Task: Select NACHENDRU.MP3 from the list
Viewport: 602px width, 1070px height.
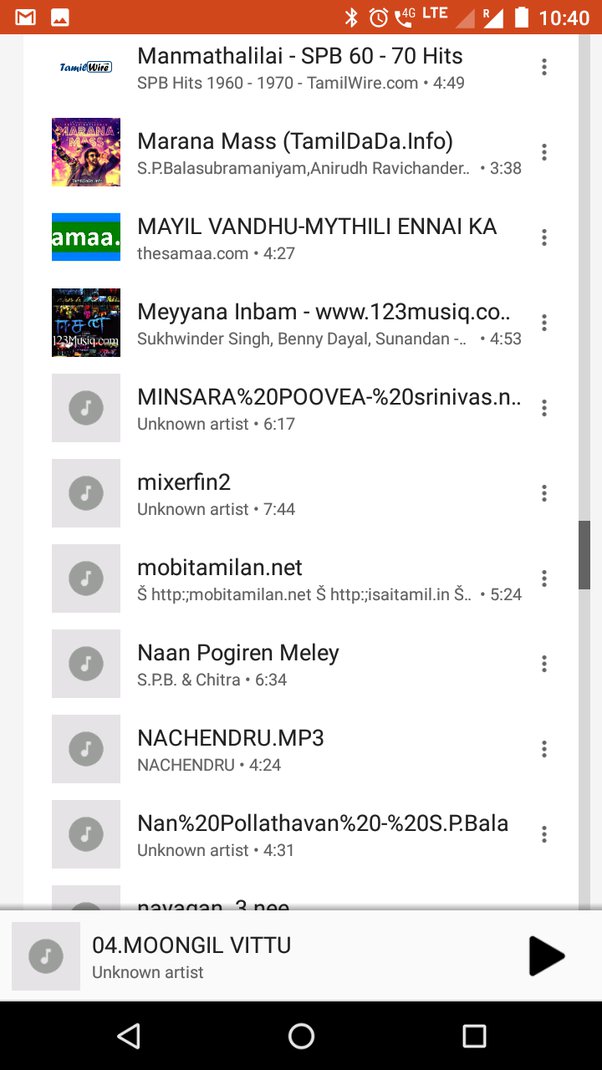Action: (x=300, y=749)
